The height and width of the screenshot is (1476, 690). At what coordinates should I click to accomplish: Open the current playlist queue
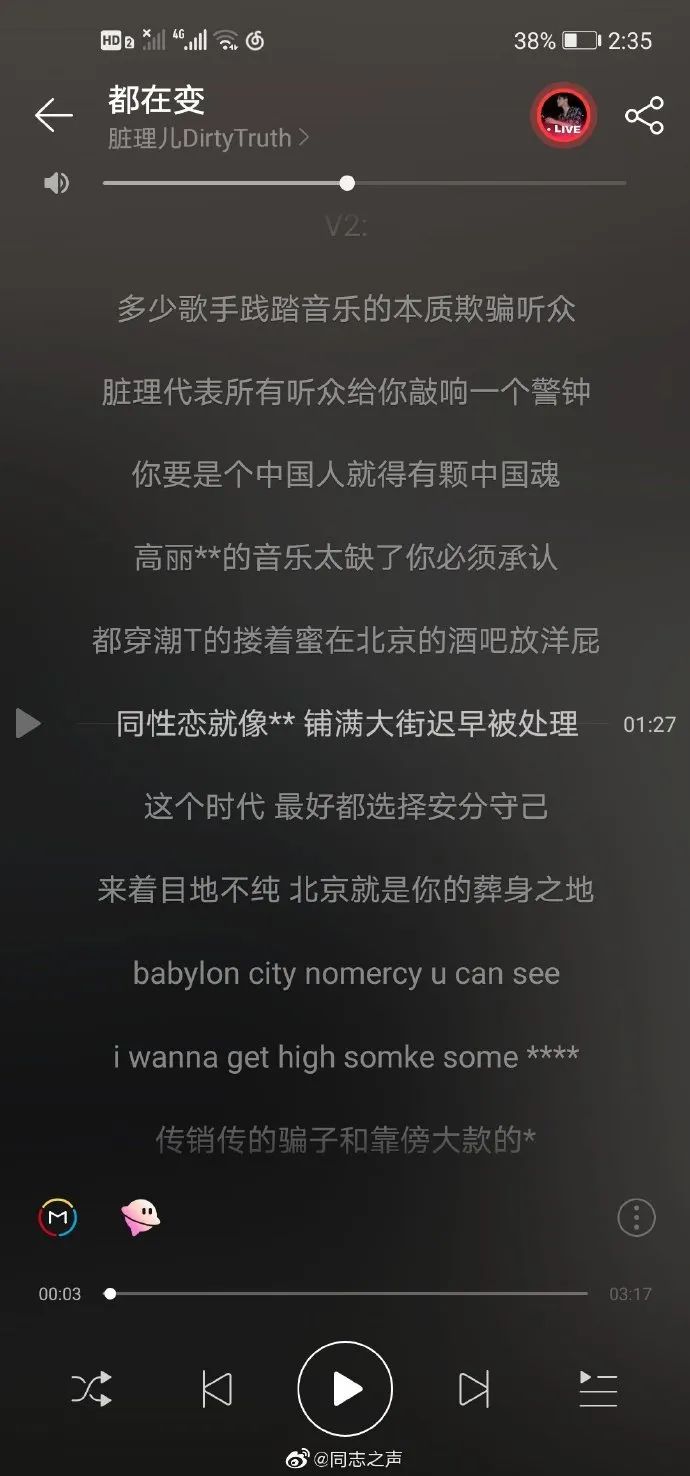tap(598, 1389)
